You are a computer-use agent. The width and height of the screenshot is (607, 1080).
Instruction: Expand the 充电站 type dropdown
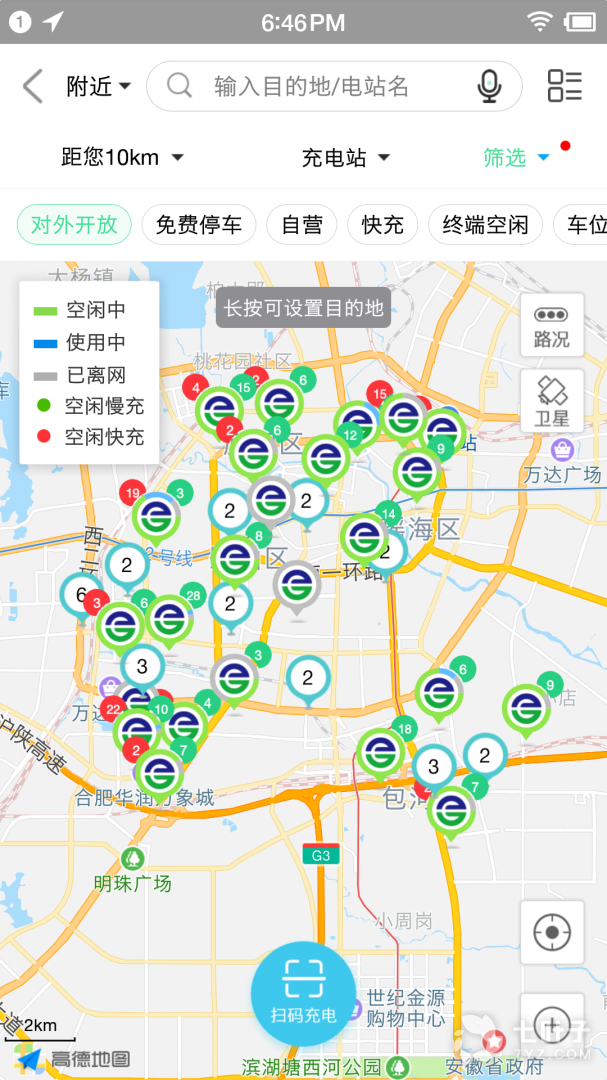(x=346, y=158)
